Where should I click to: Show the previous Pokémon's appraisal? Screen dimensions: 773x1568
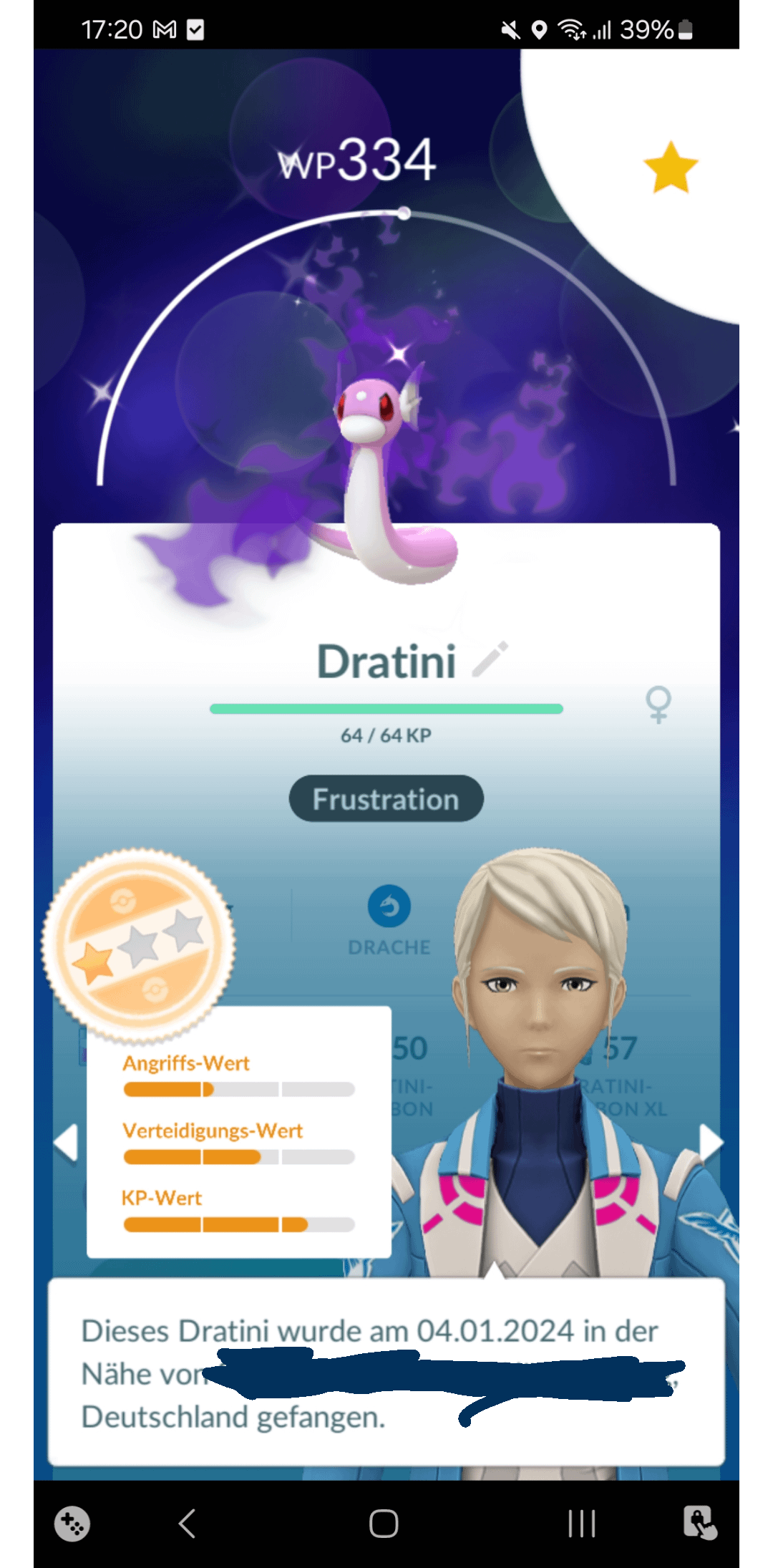[66, 1142]
